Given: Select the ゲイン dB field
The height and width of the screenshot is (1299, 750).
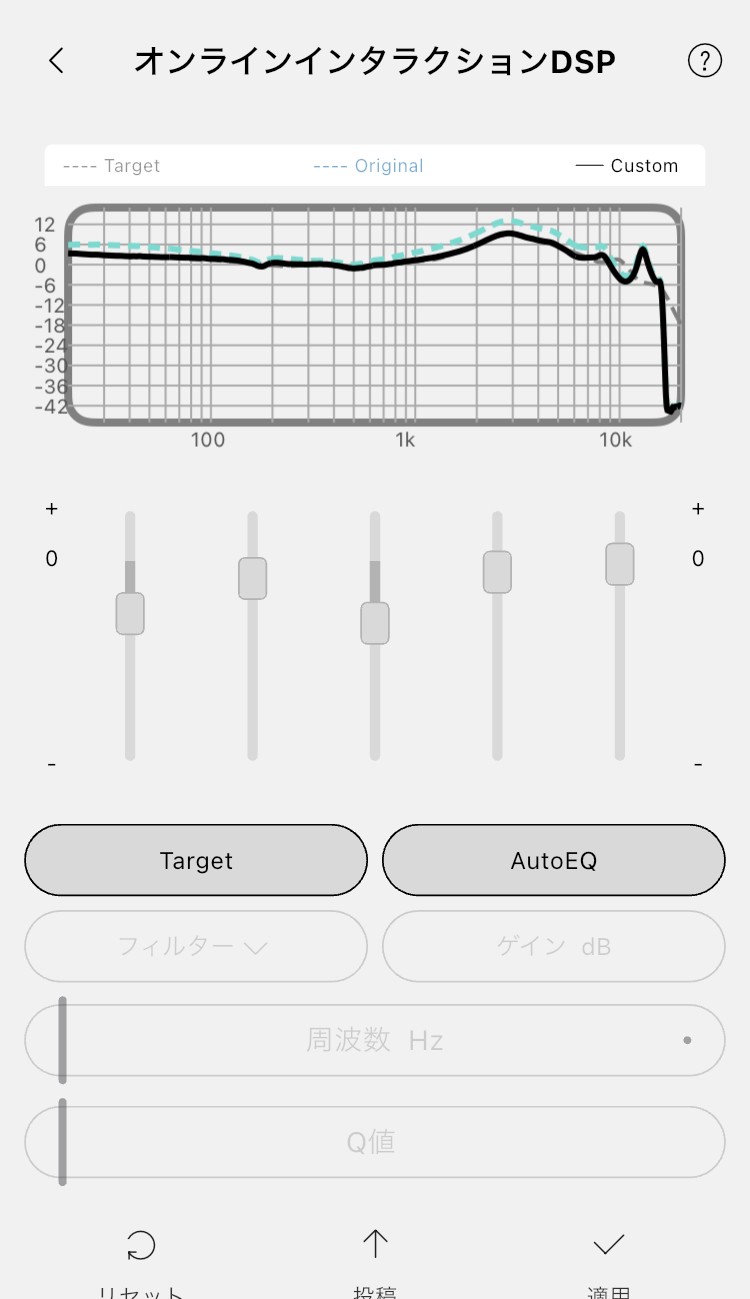Looking at the screenshot, I should [554, 946].
